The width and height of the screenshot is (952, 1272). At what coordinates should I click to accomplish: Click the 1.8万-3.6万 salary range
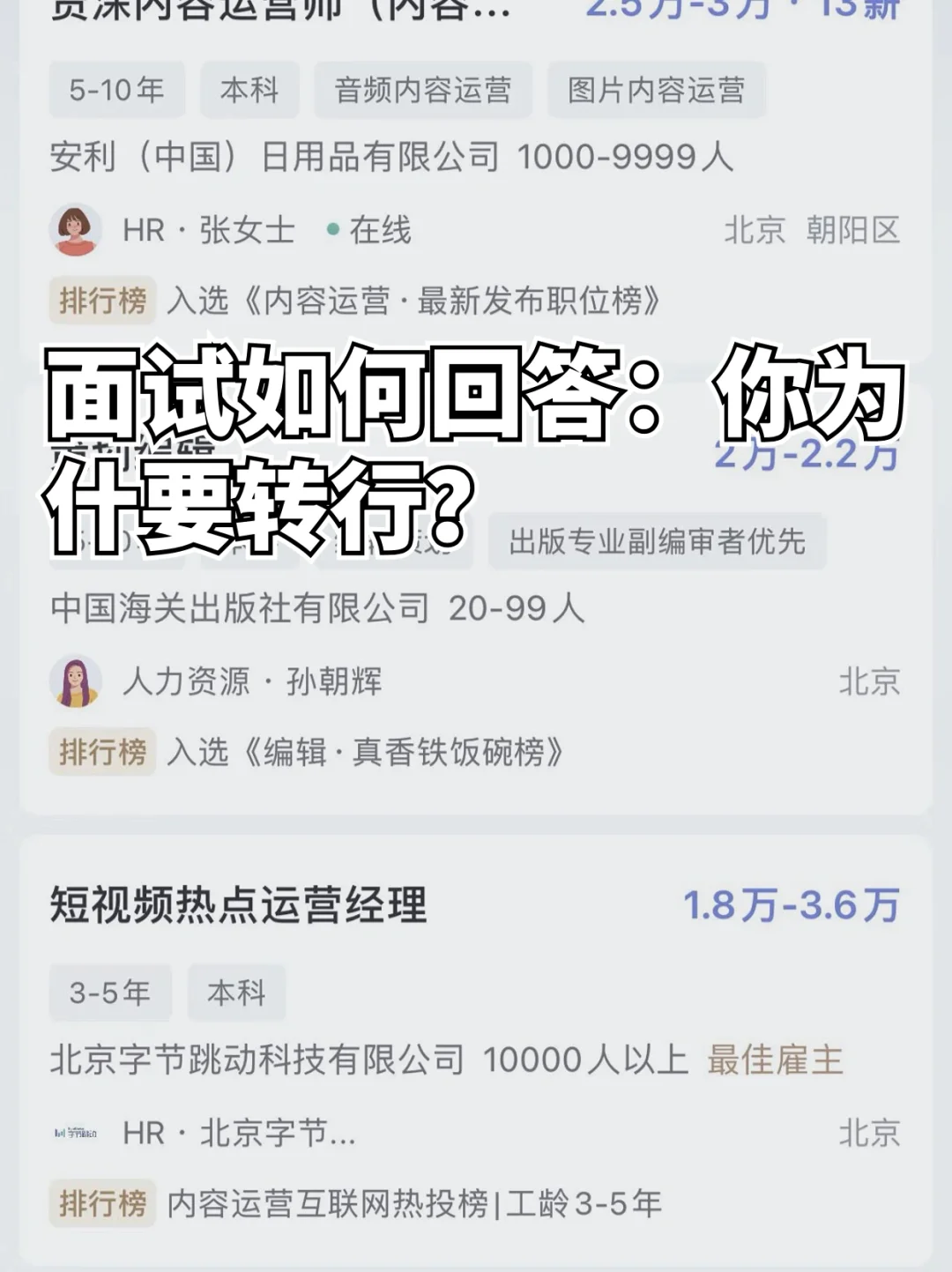coord(792,904)
